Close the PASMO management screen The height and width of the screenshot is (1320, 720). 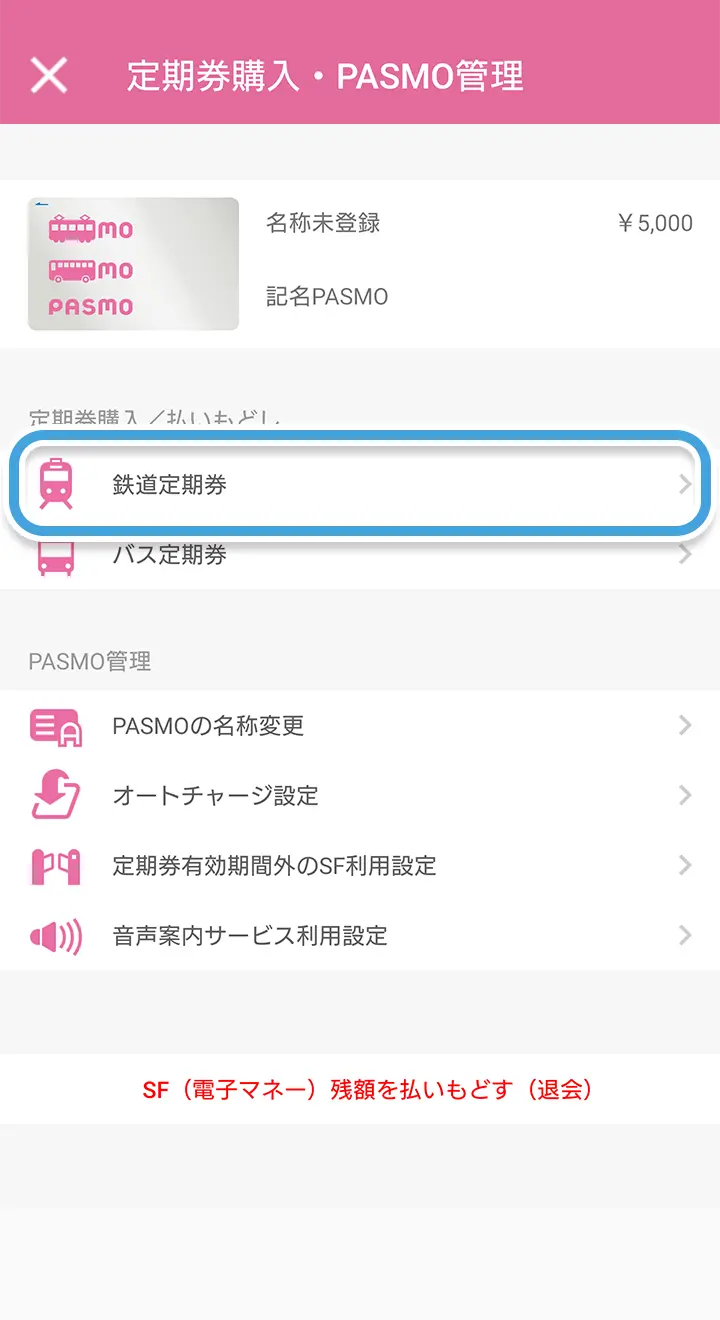[48, 76]
